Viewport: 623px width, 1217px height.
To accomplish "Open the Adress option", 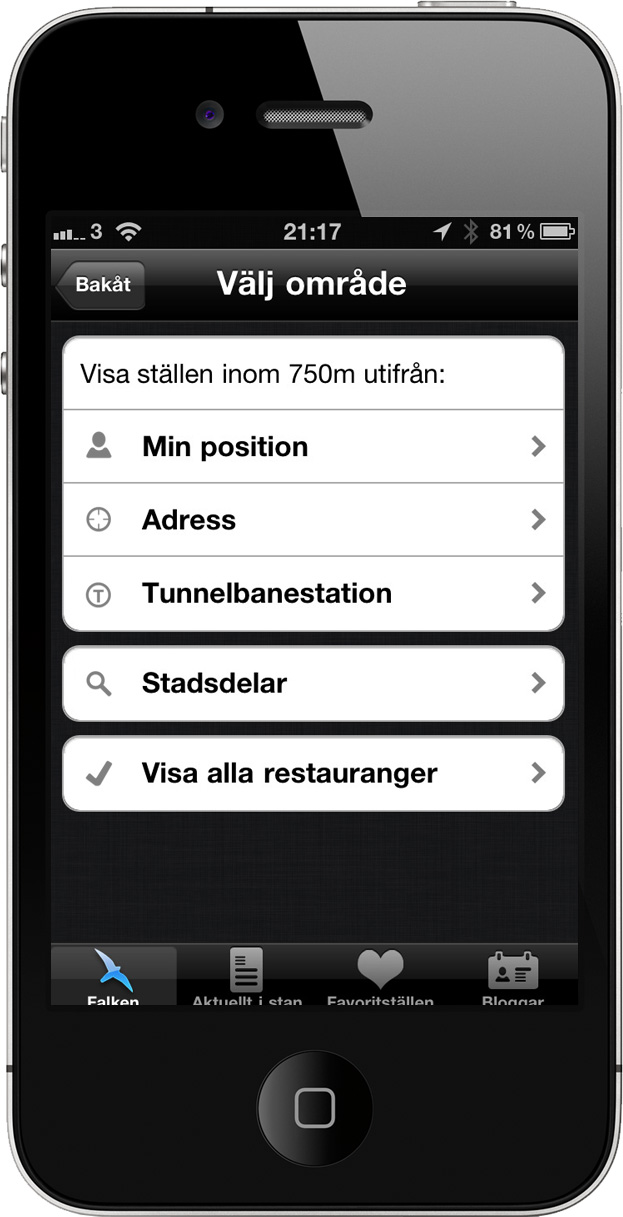I will pyautogui.click(x=313, y=520).
